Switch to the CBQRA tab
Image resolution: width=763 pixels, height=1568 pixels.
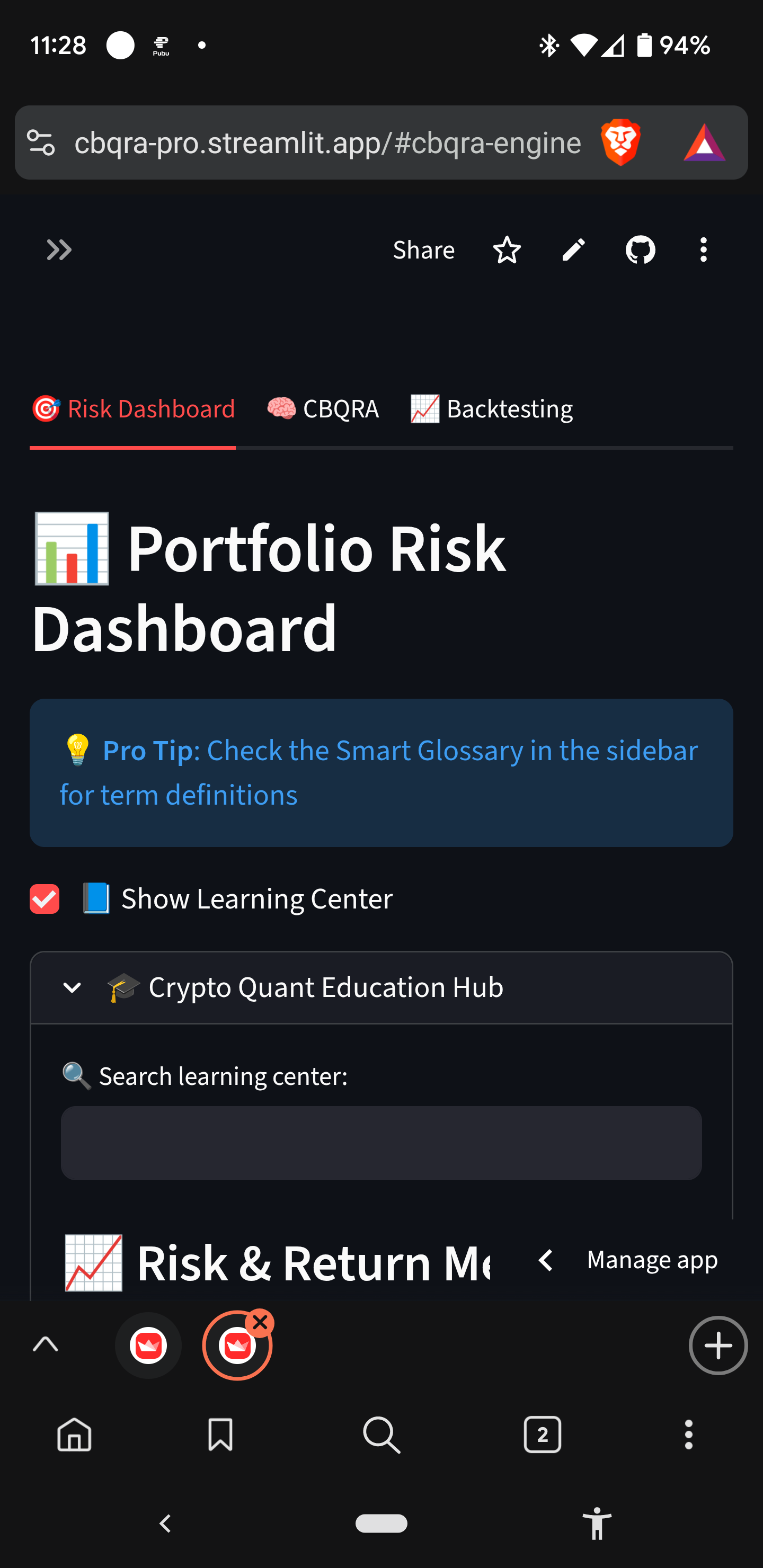point(323,409)
